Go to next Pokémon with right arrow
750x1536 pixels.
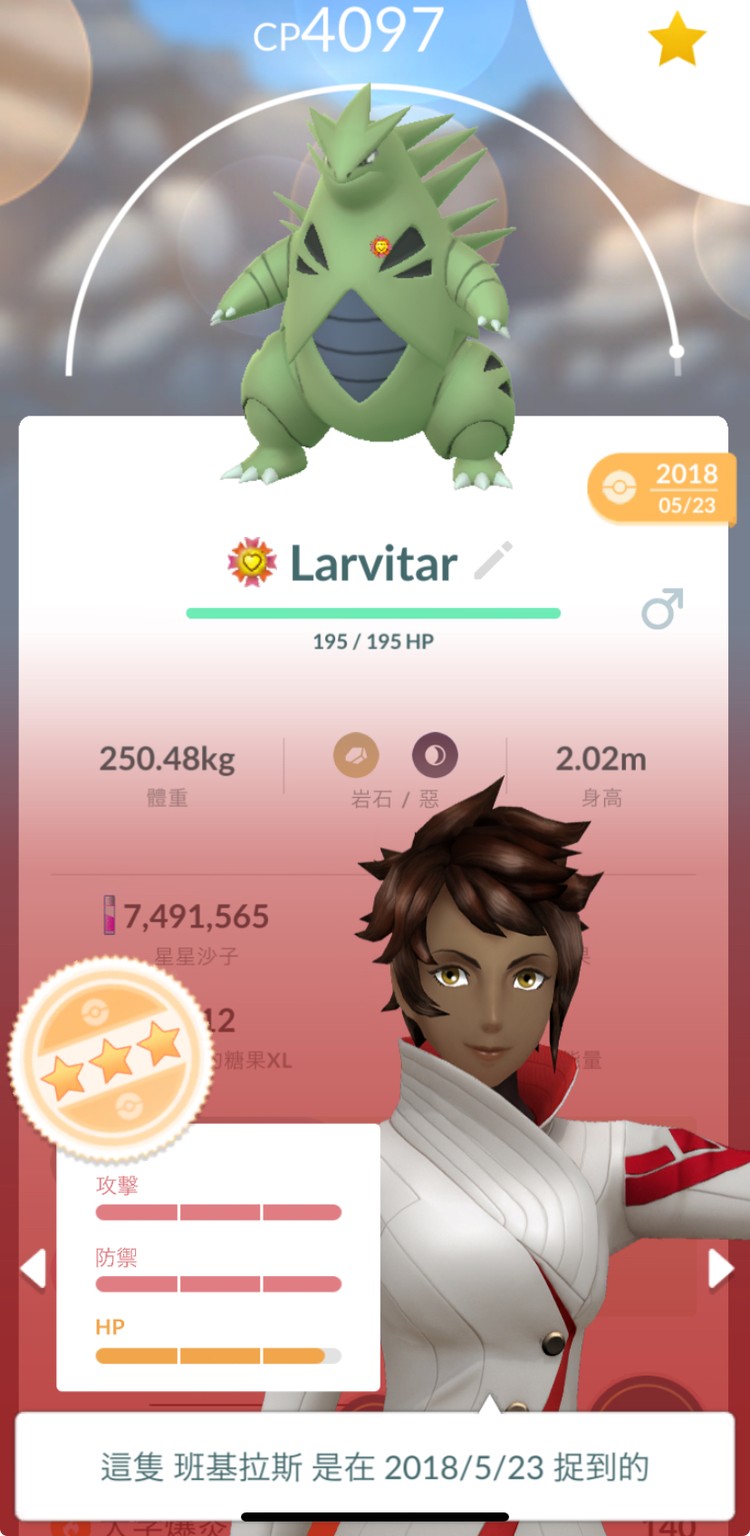720,1268
